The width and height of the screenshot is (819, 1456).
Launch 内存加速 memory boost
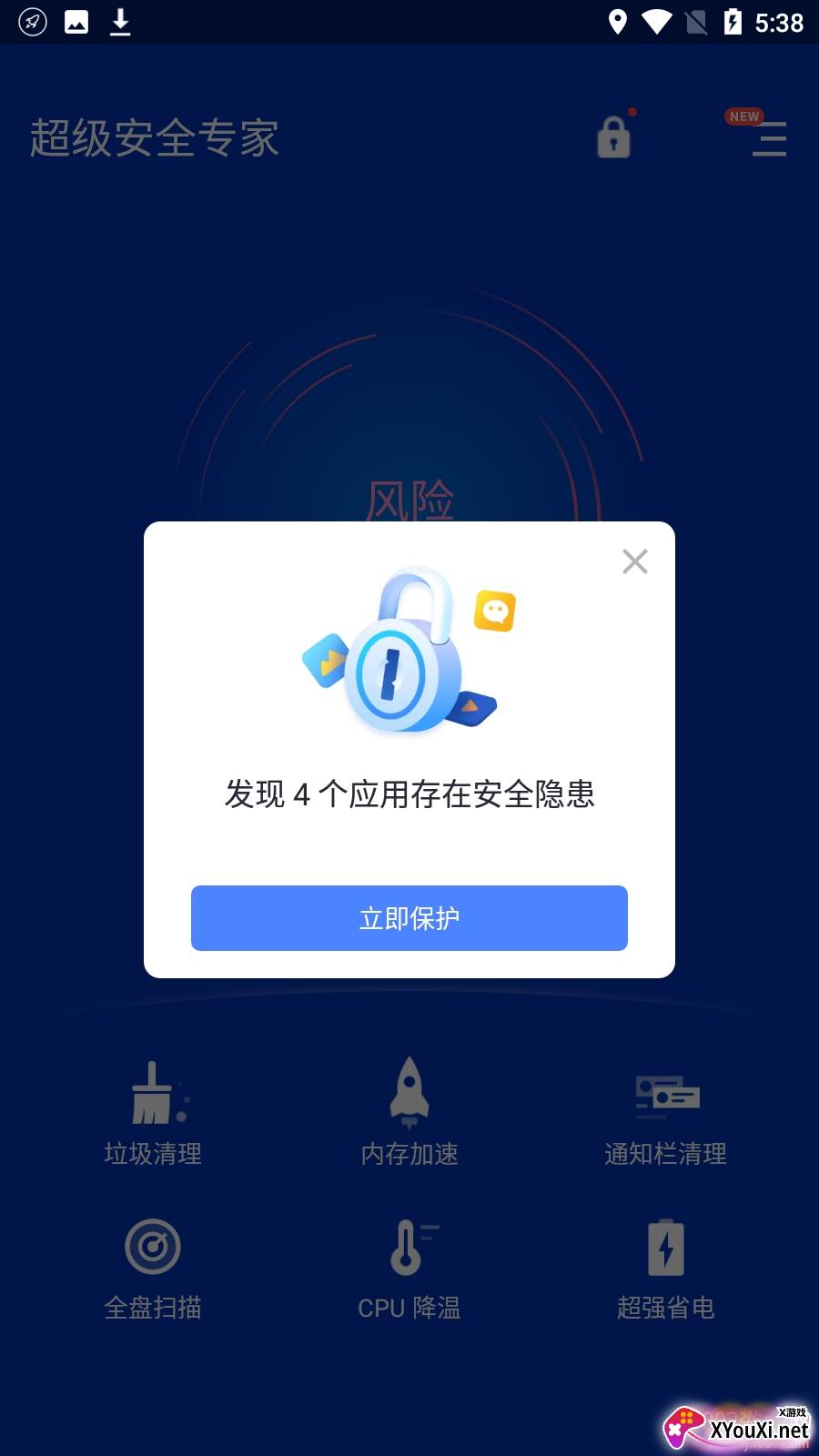point(409,1113)
